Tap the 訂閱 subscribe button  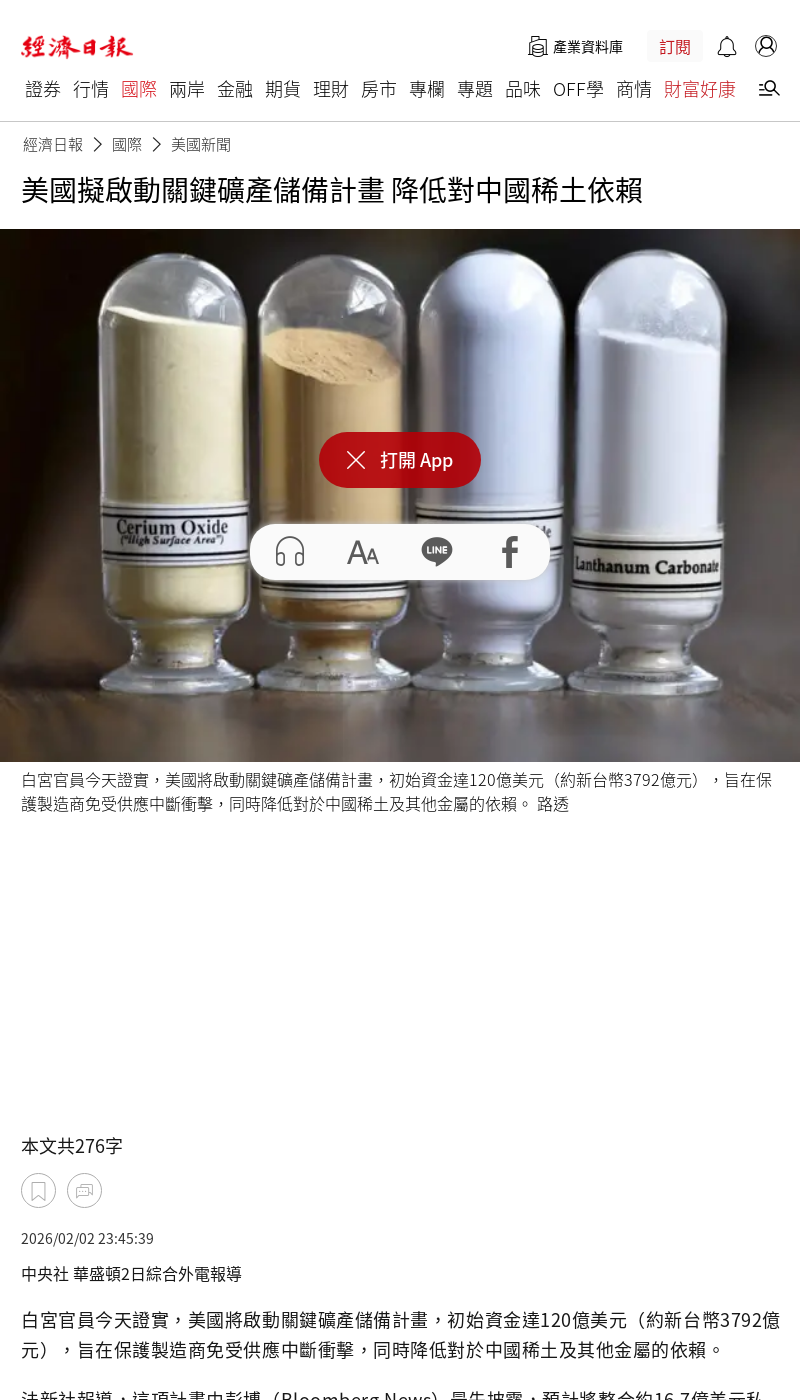[675, 47]
